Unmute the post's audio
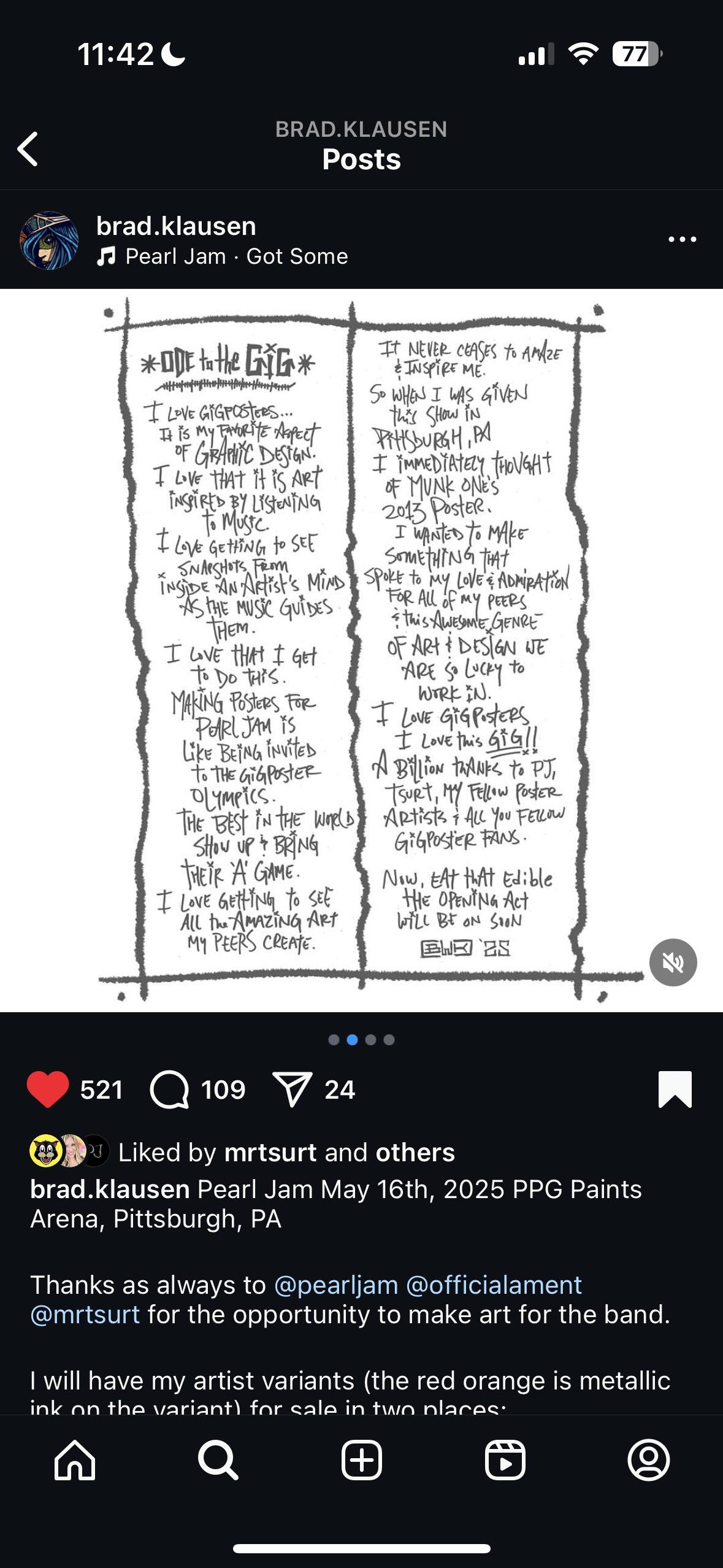This screenshot has height=1568, width=723. [673, 963]
